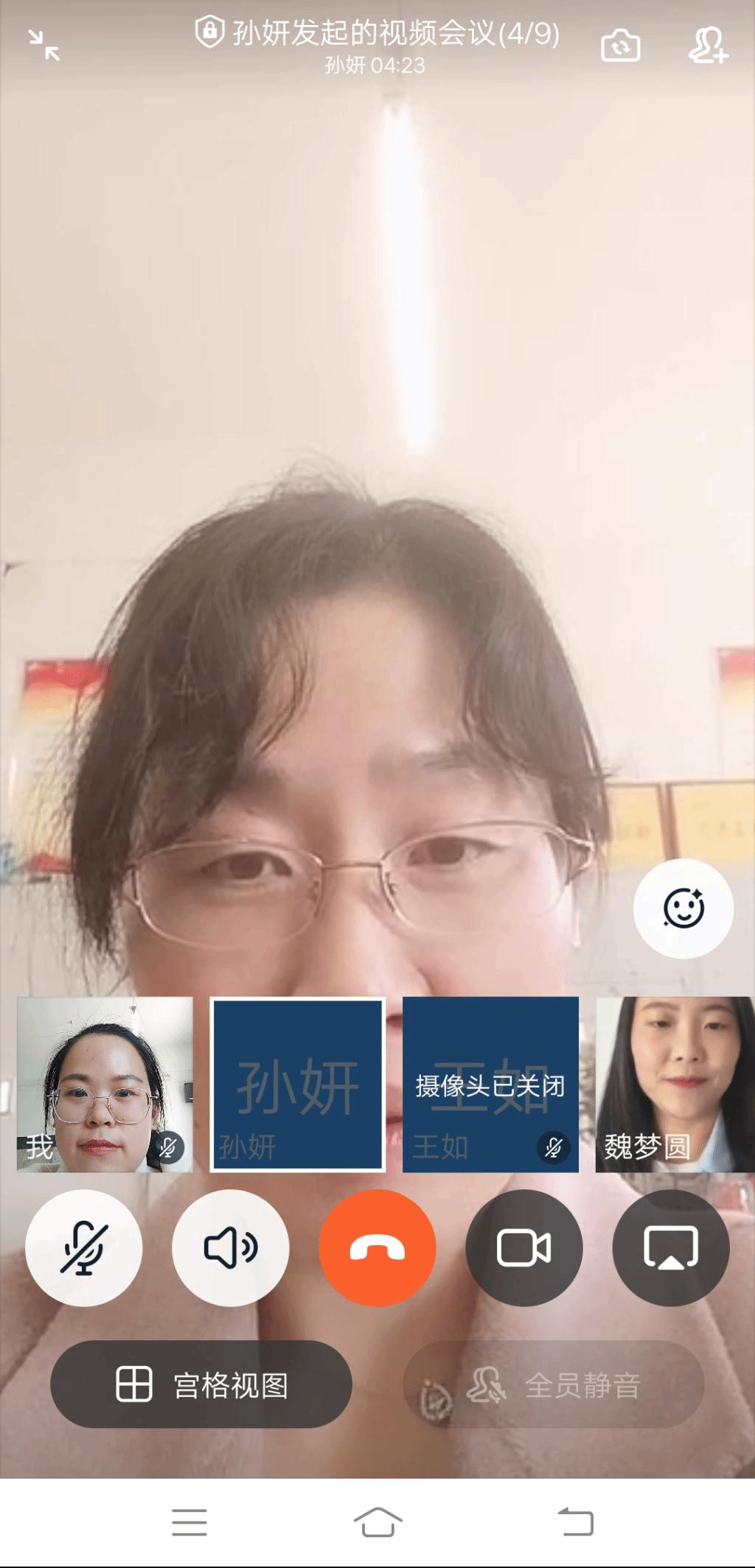Go to the home screen
Image resolution: width=755 pixels, height=1568 pixels.
(x=377, y=1521)
